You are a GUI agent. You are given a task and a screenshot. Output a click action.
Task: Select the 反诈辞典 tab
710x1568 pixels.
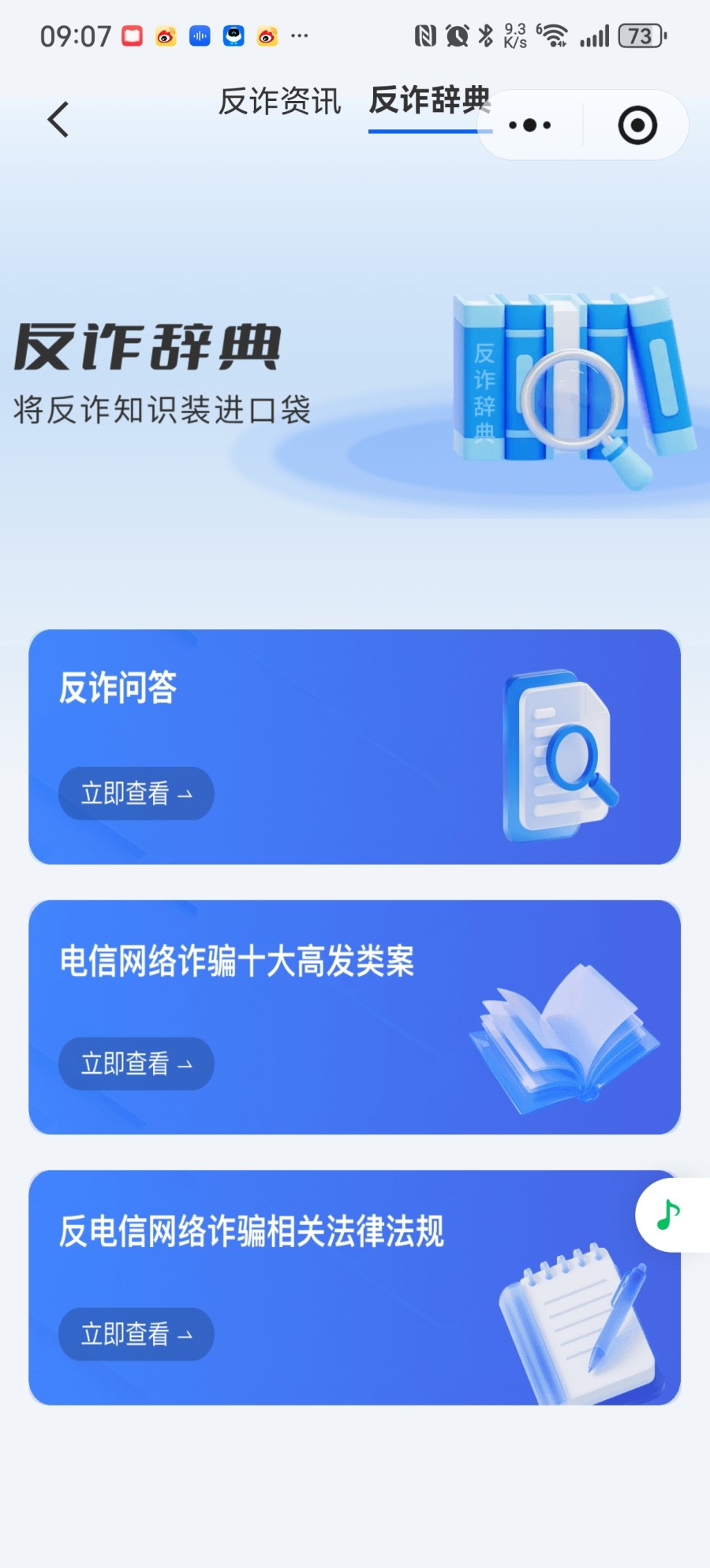click(x=430, y=101)
